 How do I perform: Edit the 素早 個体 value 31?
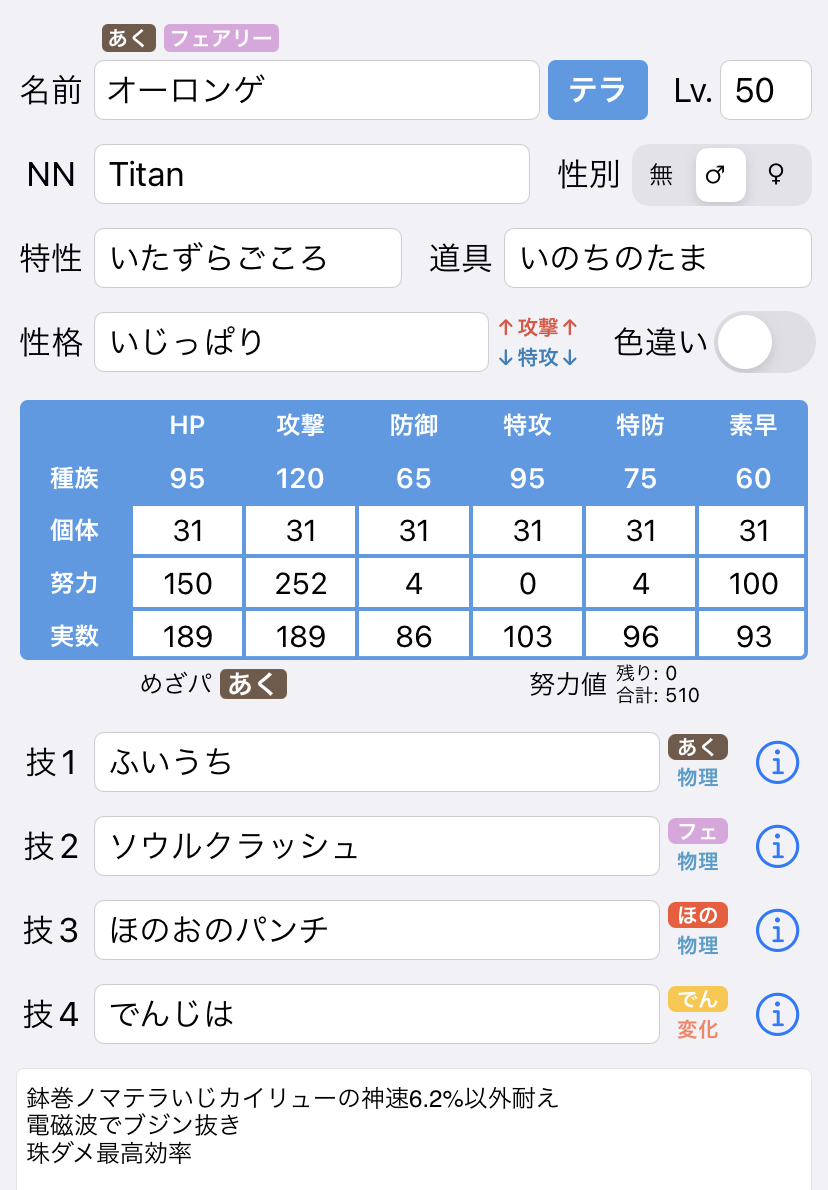click(753, 530)
